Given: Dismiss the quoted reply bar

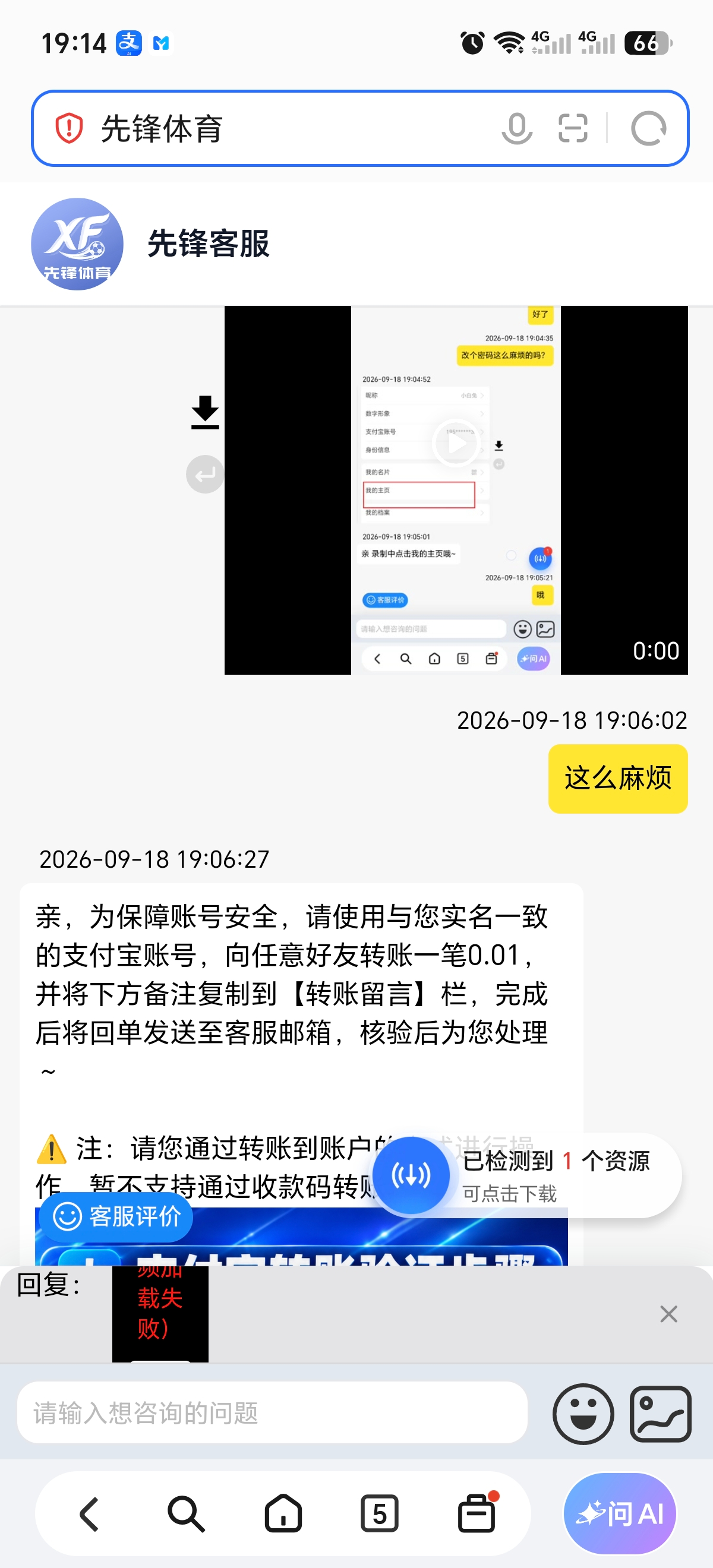Looking at the screenshot, I should (x=668, y=1314).
